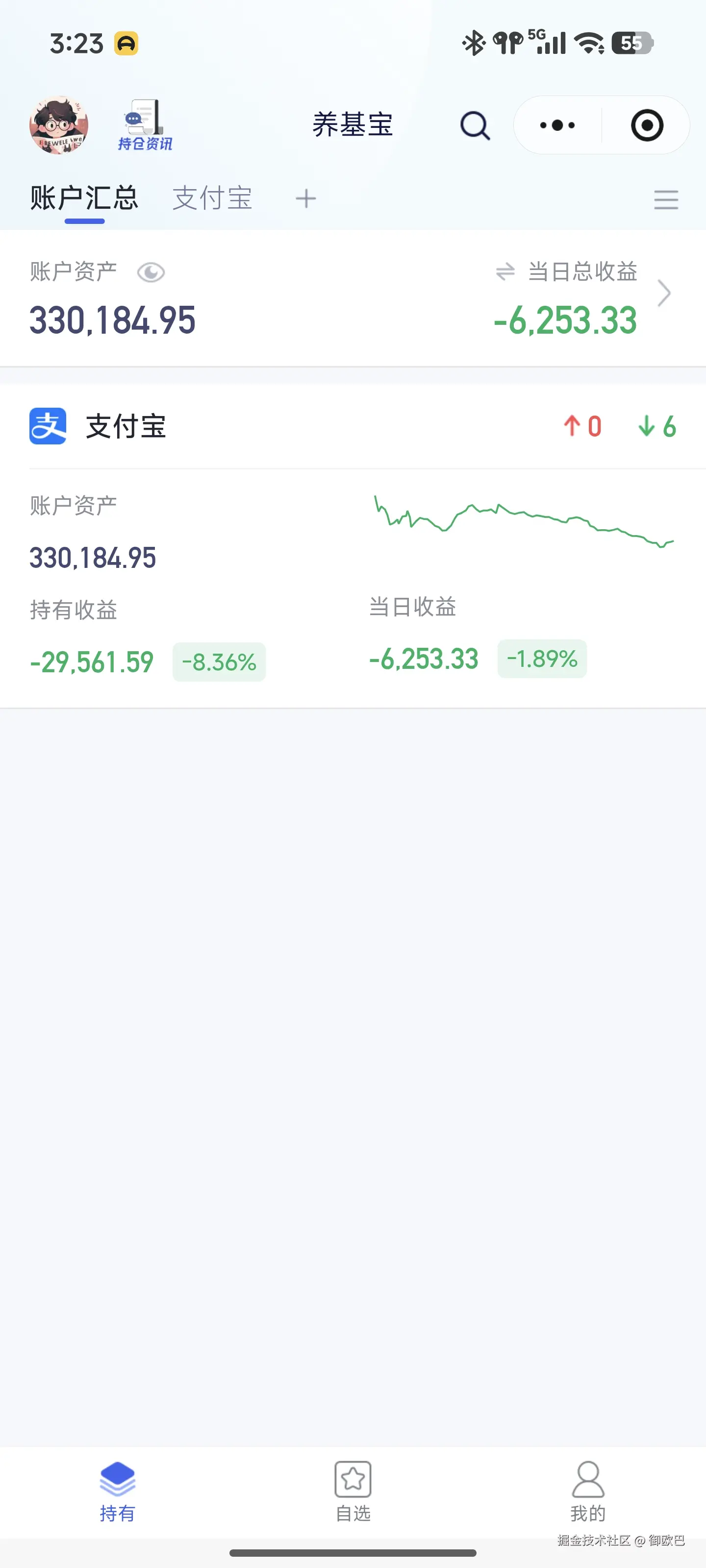
Task: Toggle asset visibility with the eye icon
Action: pos(151,272)
